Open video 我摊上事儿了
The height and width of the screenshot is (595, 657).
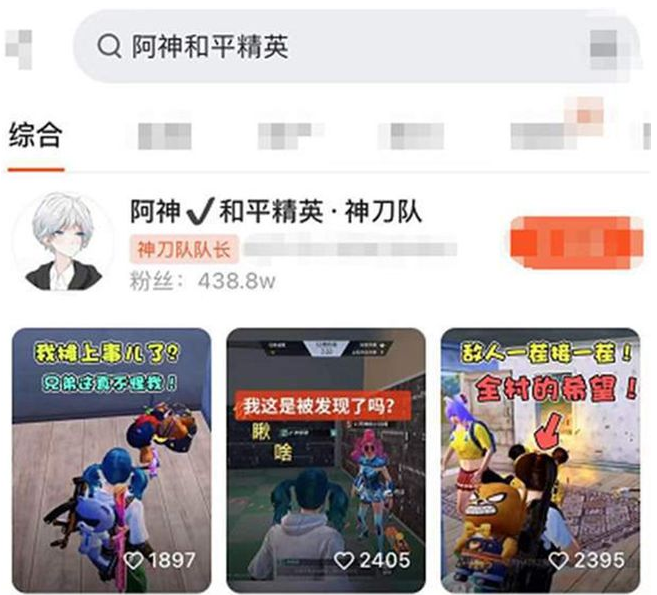[x=111, y=455]
